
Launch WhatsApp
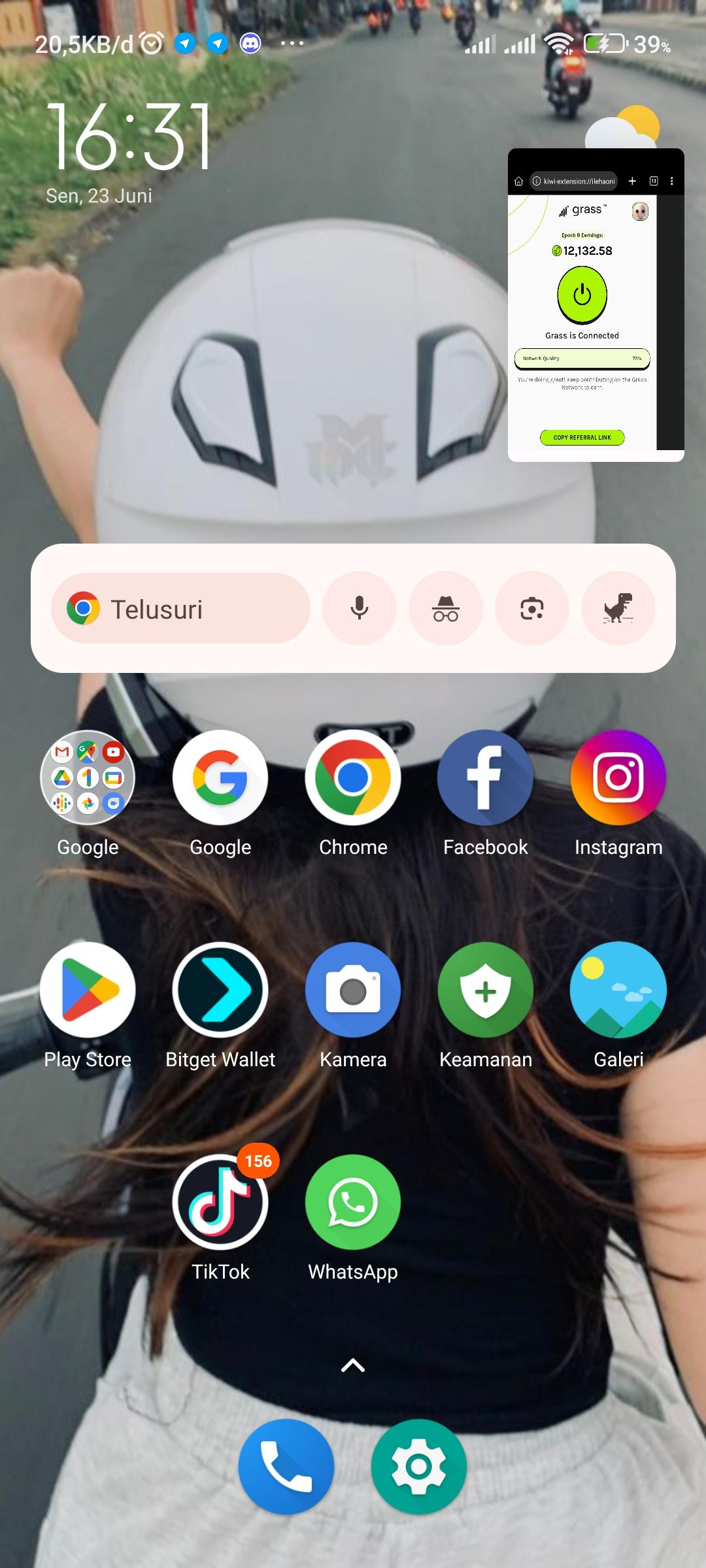pyautogui.click(x=353, y=1202)
